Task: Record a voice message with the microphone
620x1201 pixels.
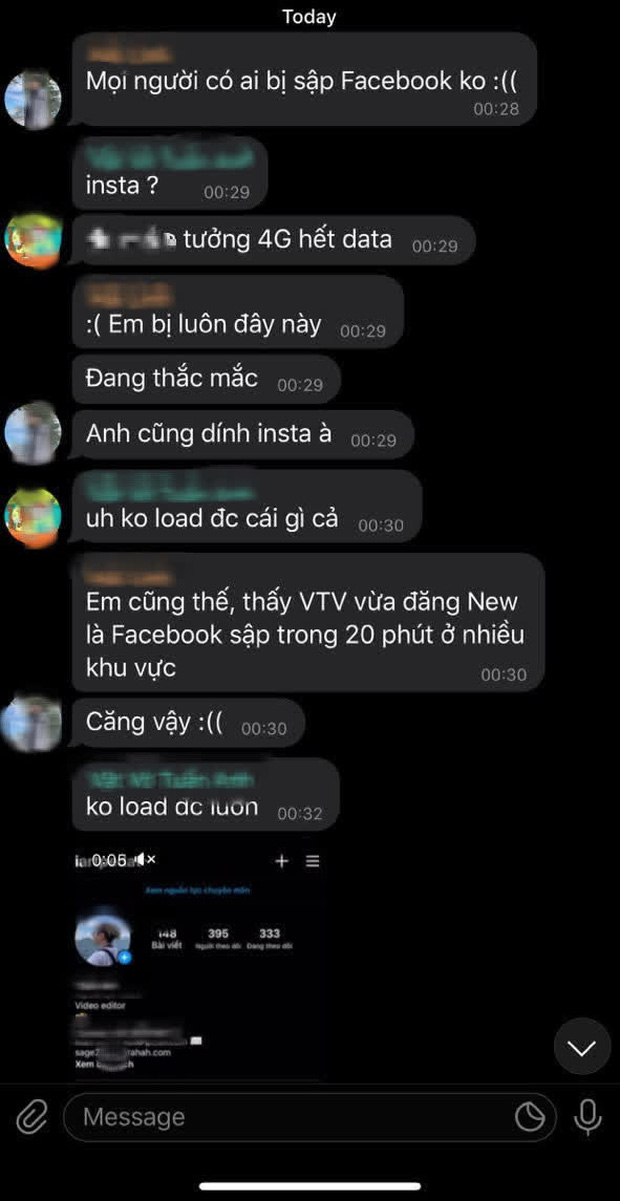Action: [x=588, y=1117]
